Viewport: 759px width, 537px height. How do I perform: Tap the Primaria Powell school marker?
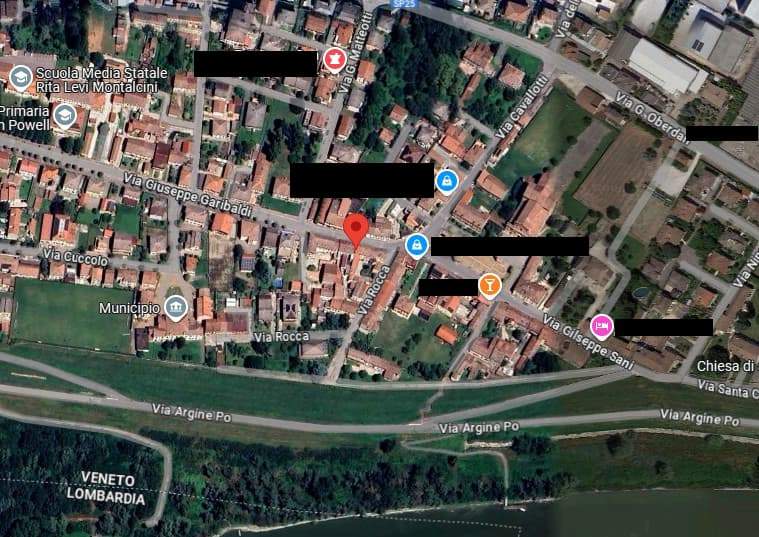pos(65,117)
